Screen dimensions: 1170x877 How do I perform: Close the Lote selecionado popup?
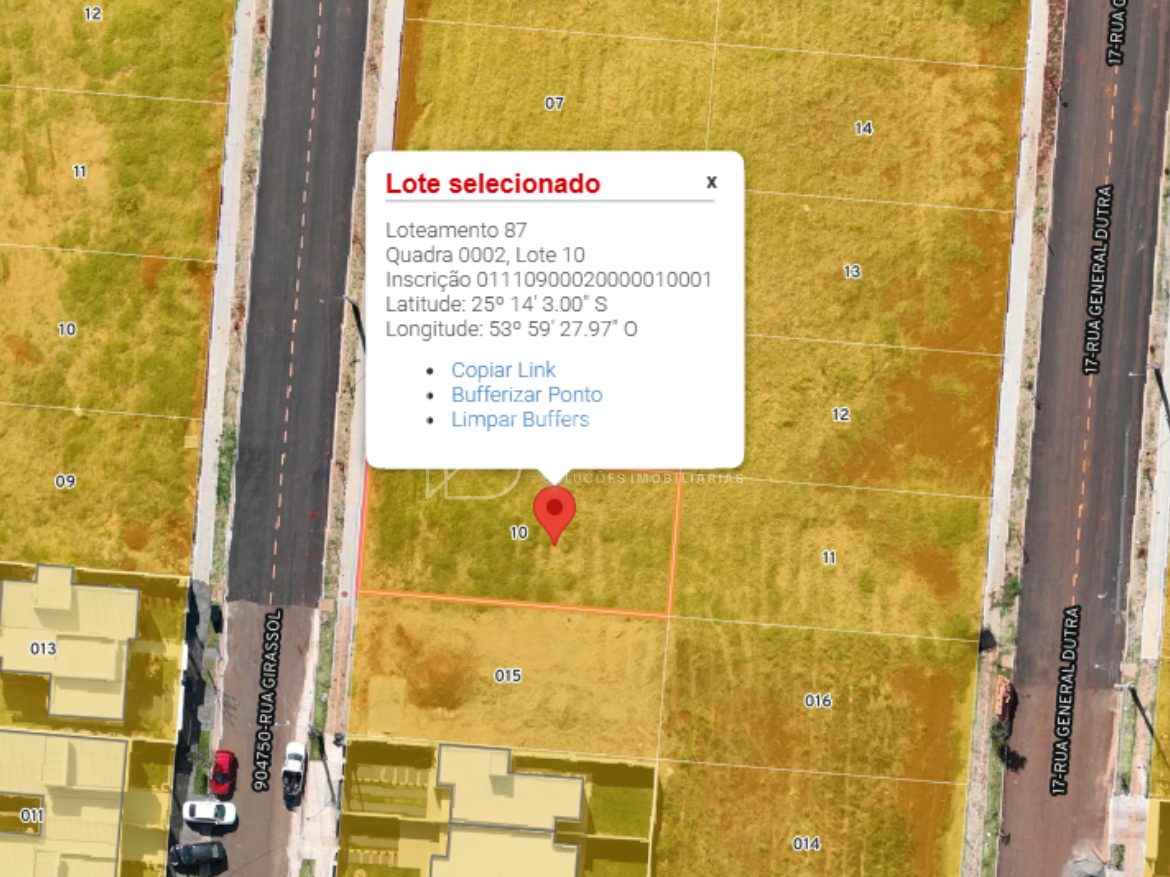click(x=711, y=182)
